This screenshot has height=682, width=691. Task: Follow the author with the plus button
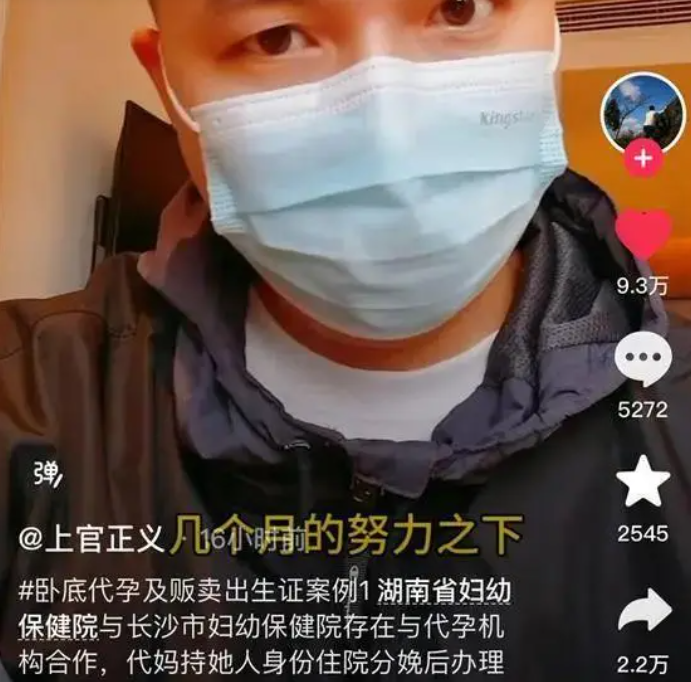point(643,159)
